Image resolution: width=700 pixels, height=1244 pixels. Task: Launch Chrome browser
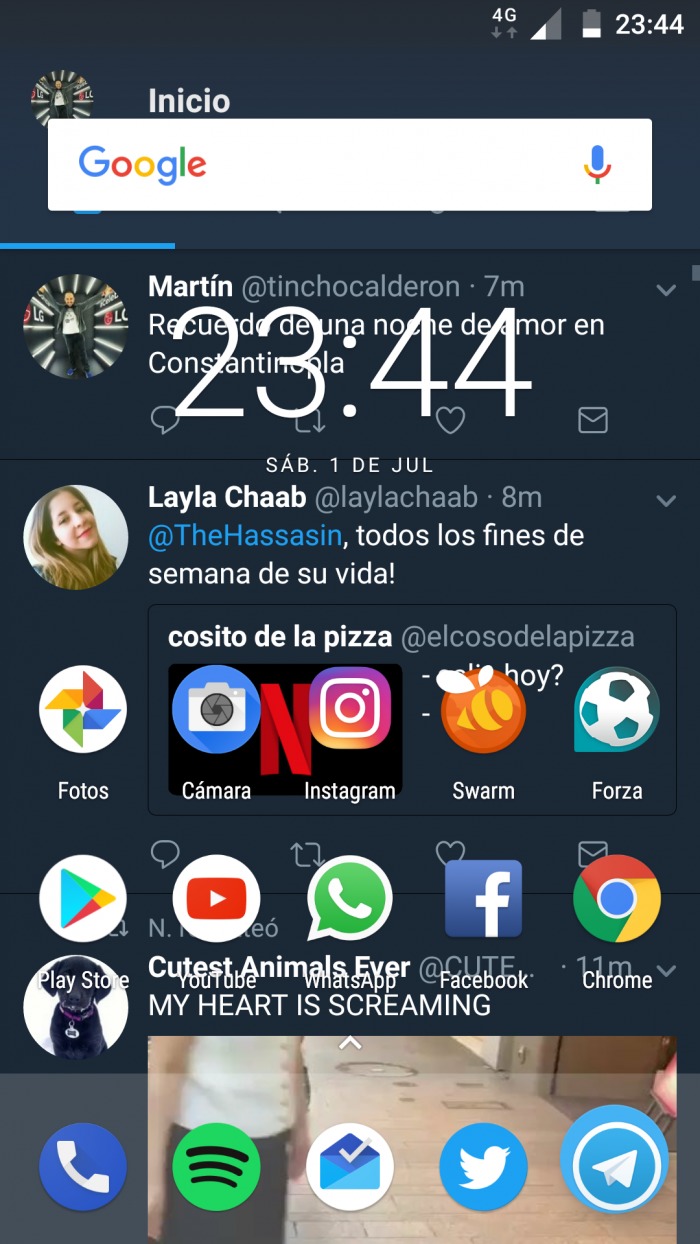point(617,898)
